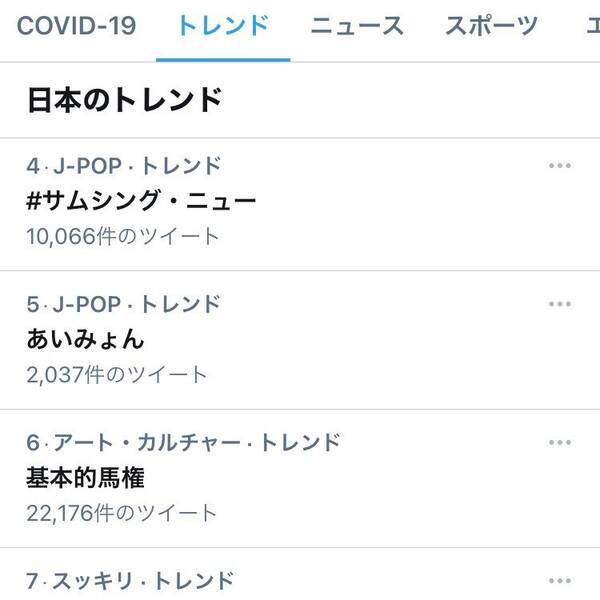Open the ニュース tab
The width and height of the screenshot is (600, 600).
[357, 26]
